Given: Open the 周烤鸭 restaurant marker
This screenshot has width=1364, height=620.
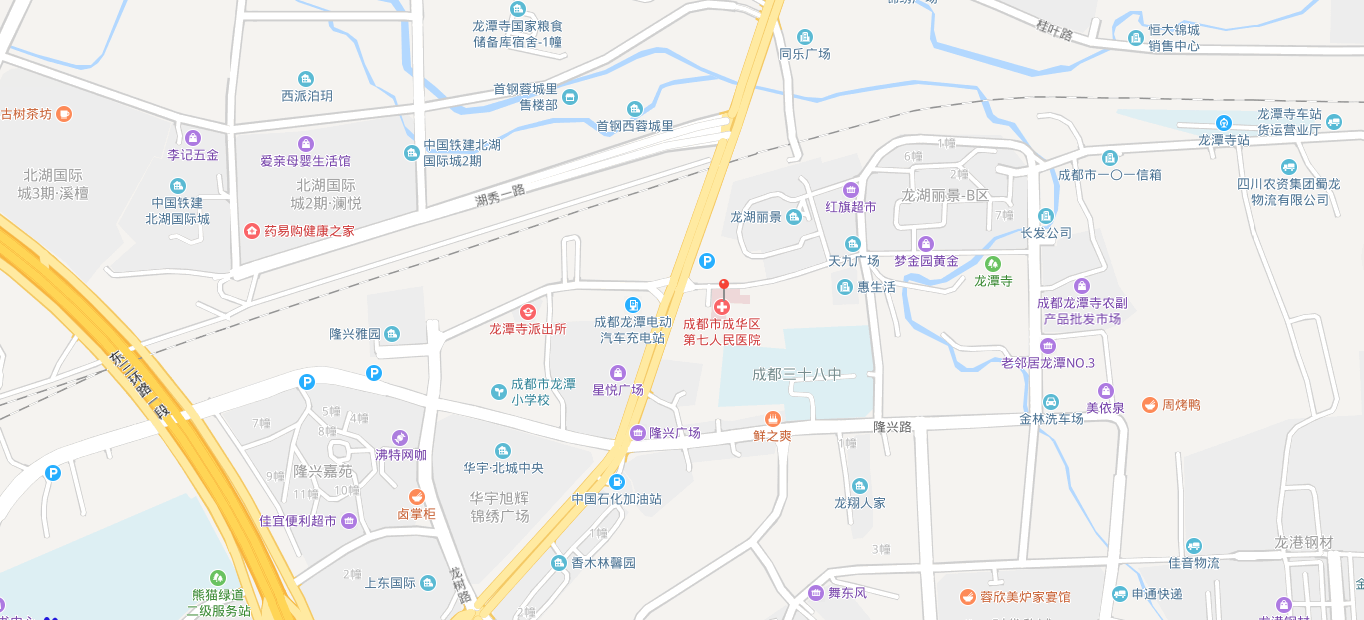Looking at the screenshot, I should (x=1150, y=405).
